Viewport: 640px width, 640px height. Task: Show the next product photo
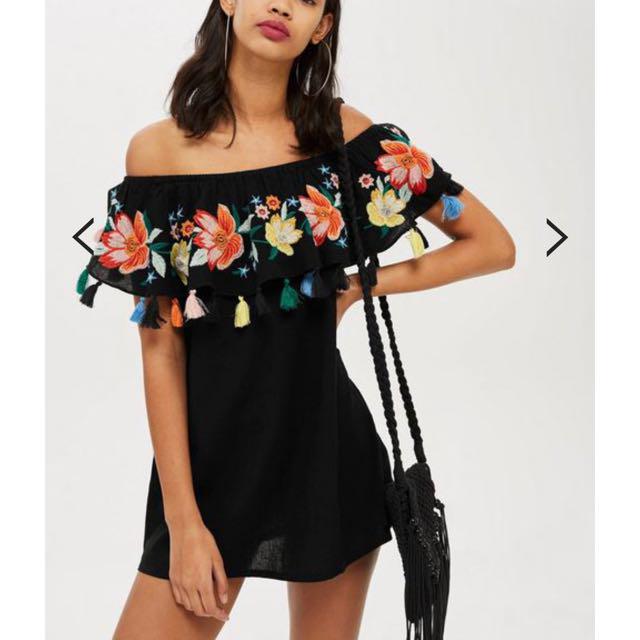pyautogui.click(x=556, y=237)
